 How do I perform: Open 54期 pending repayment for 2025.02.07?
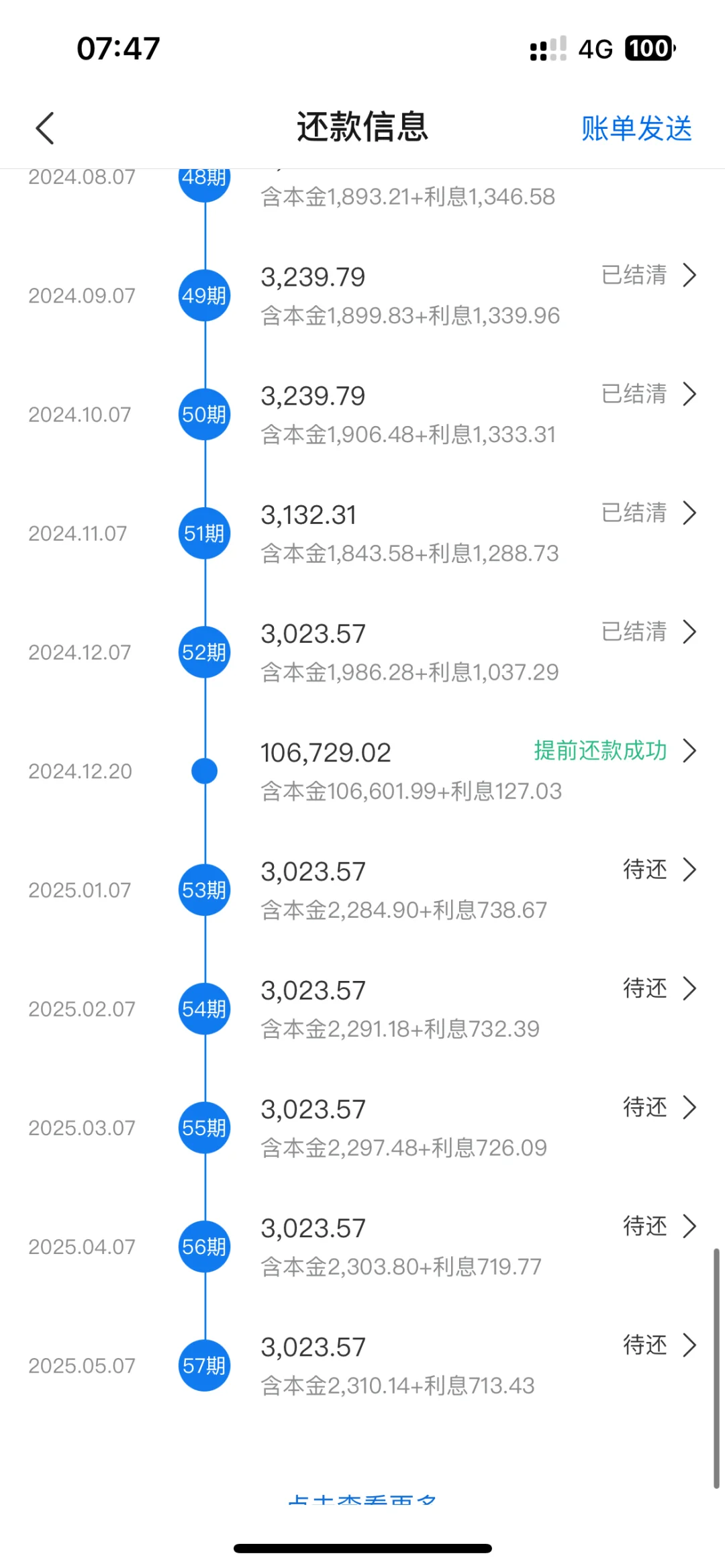point(689,988)
